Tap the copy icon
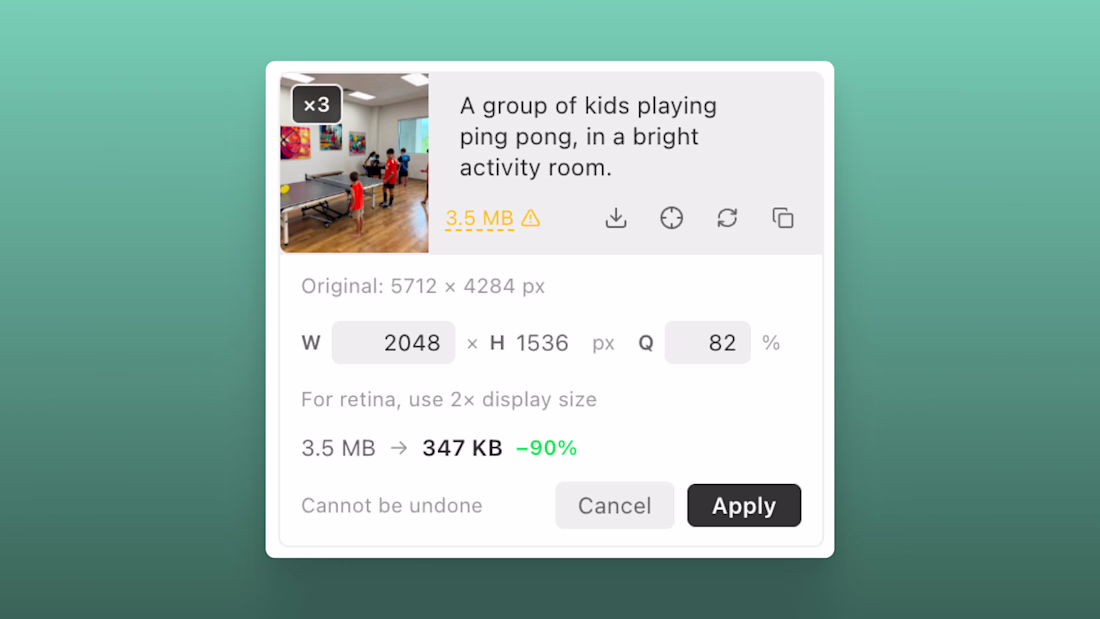 click(783, 218)
